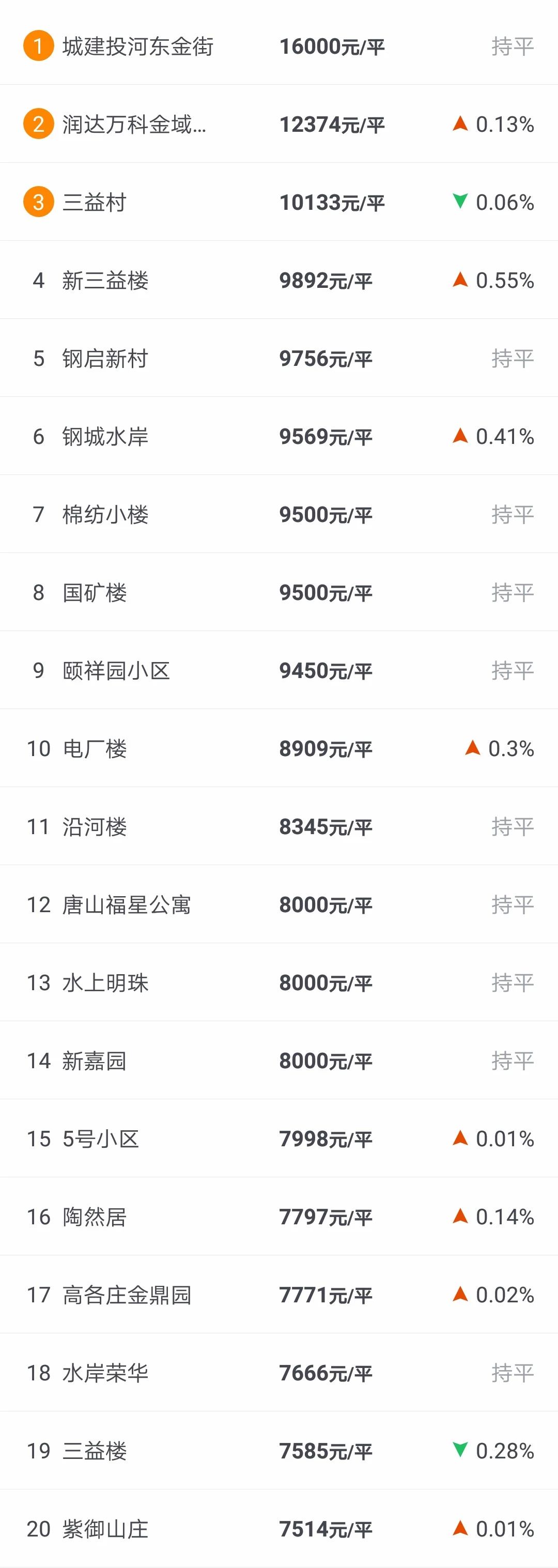Open 唐山福星公寓 community details
The height and width of the screenshot is (1568, 558).
[127, 904]
